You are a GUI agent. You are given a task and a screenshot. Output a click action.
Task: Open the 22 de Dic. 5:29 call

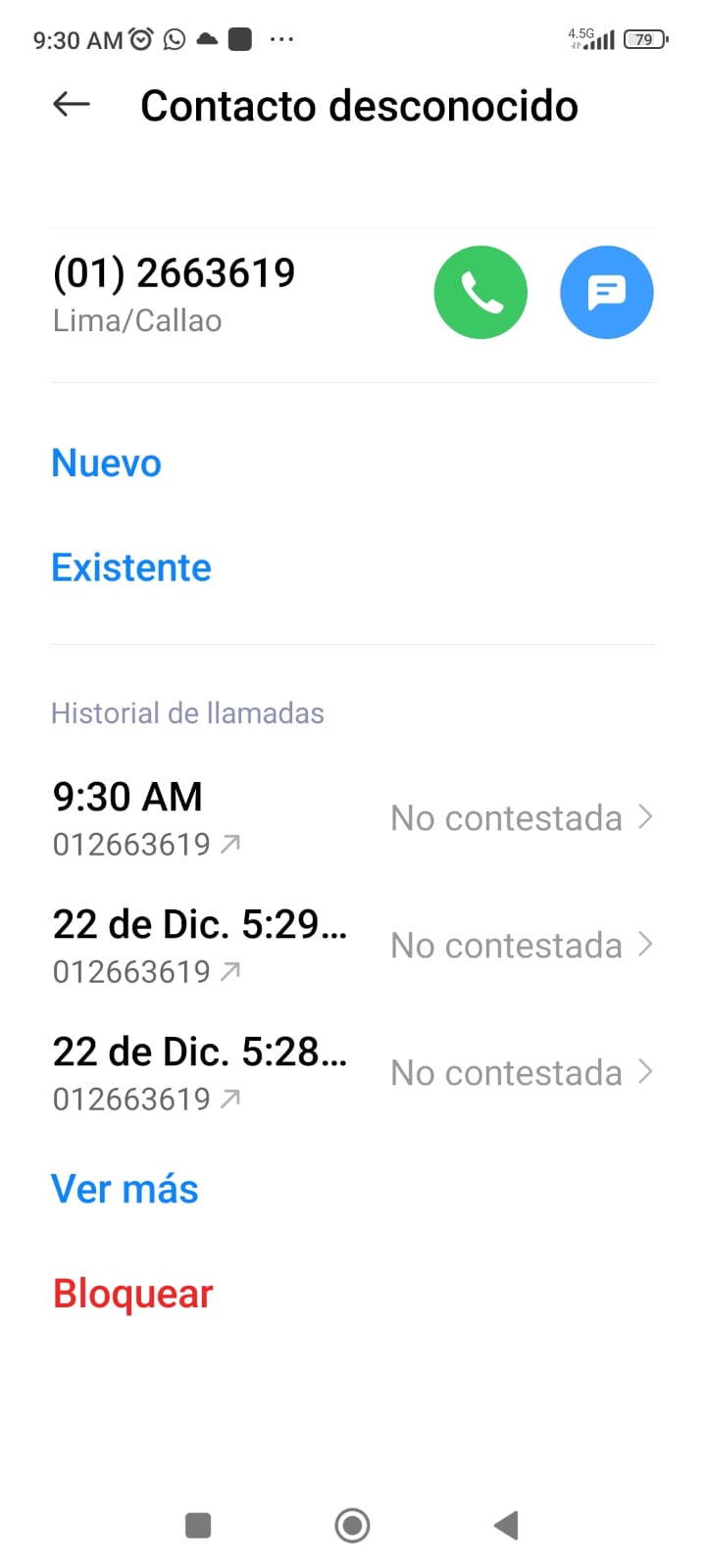pyautogui.click(x=353, y=946)
